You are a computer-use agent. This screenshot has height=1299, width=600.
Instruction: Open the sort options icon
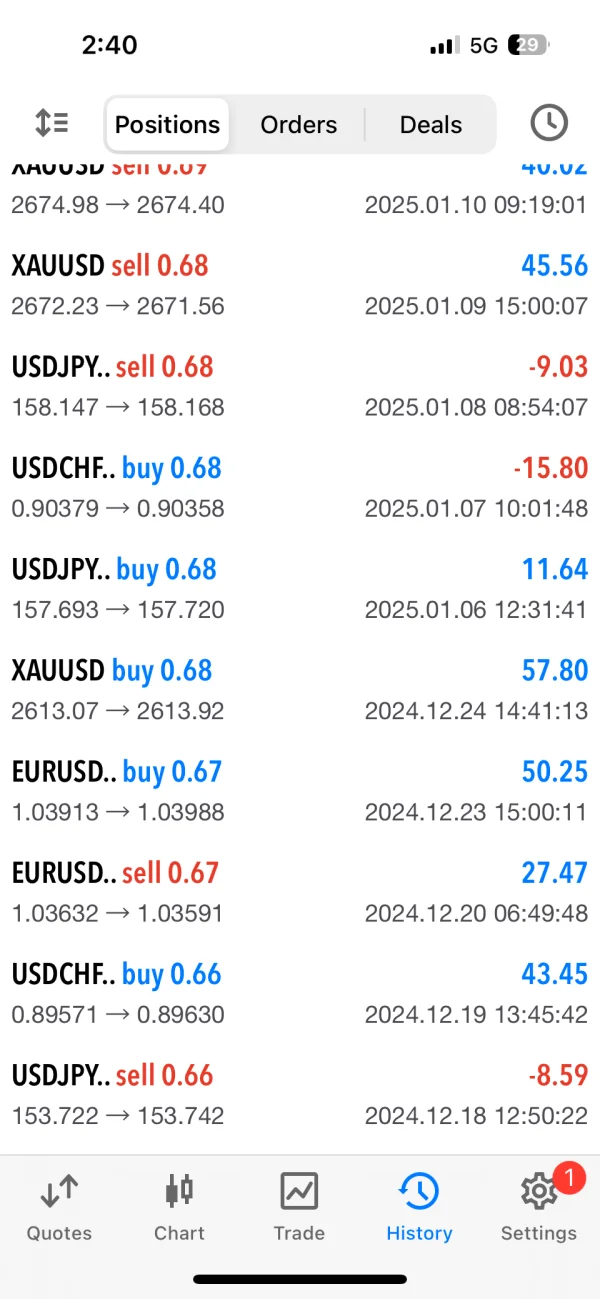pos(51,123)
